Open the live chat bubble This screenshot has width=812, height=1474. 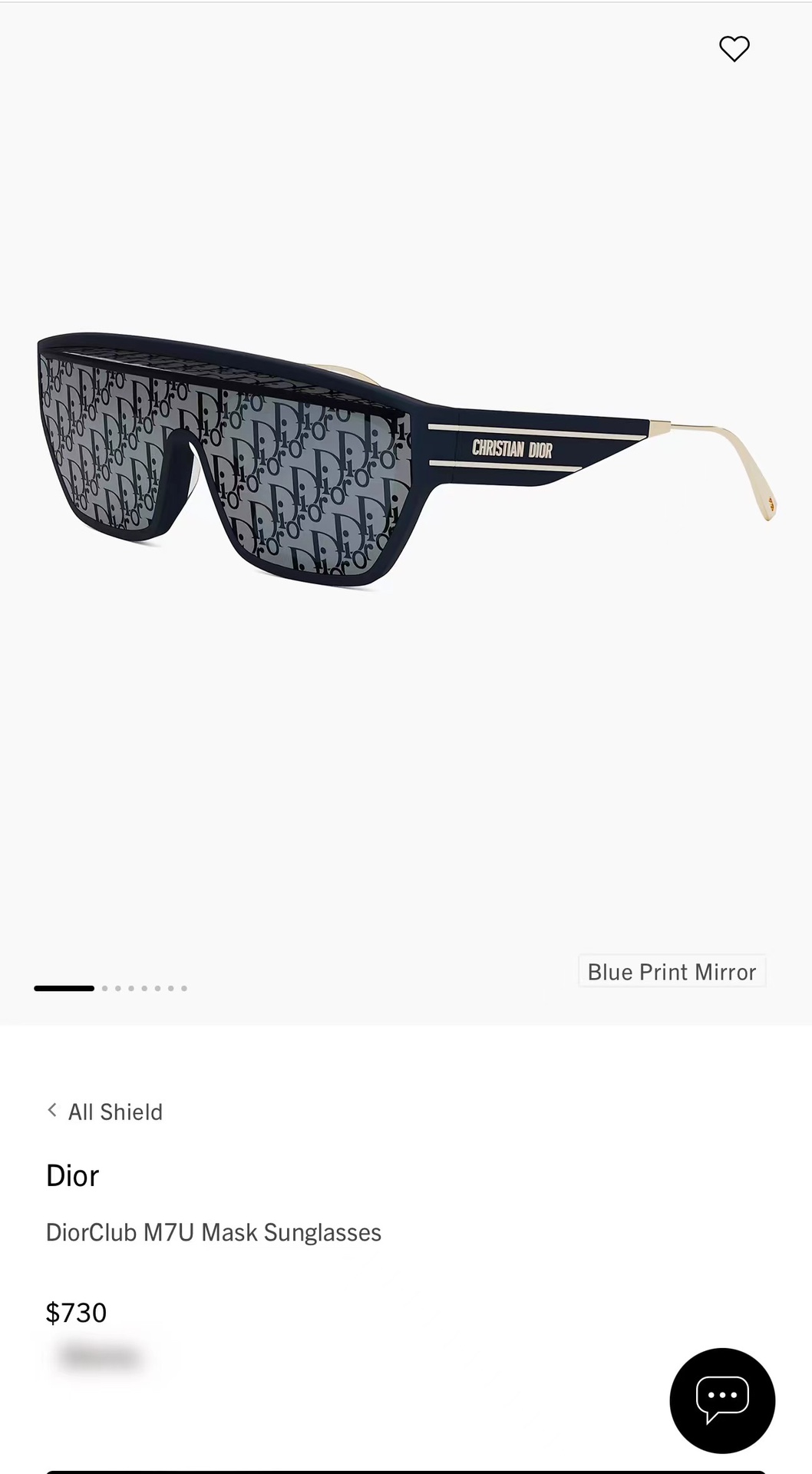pos(721,1400)
